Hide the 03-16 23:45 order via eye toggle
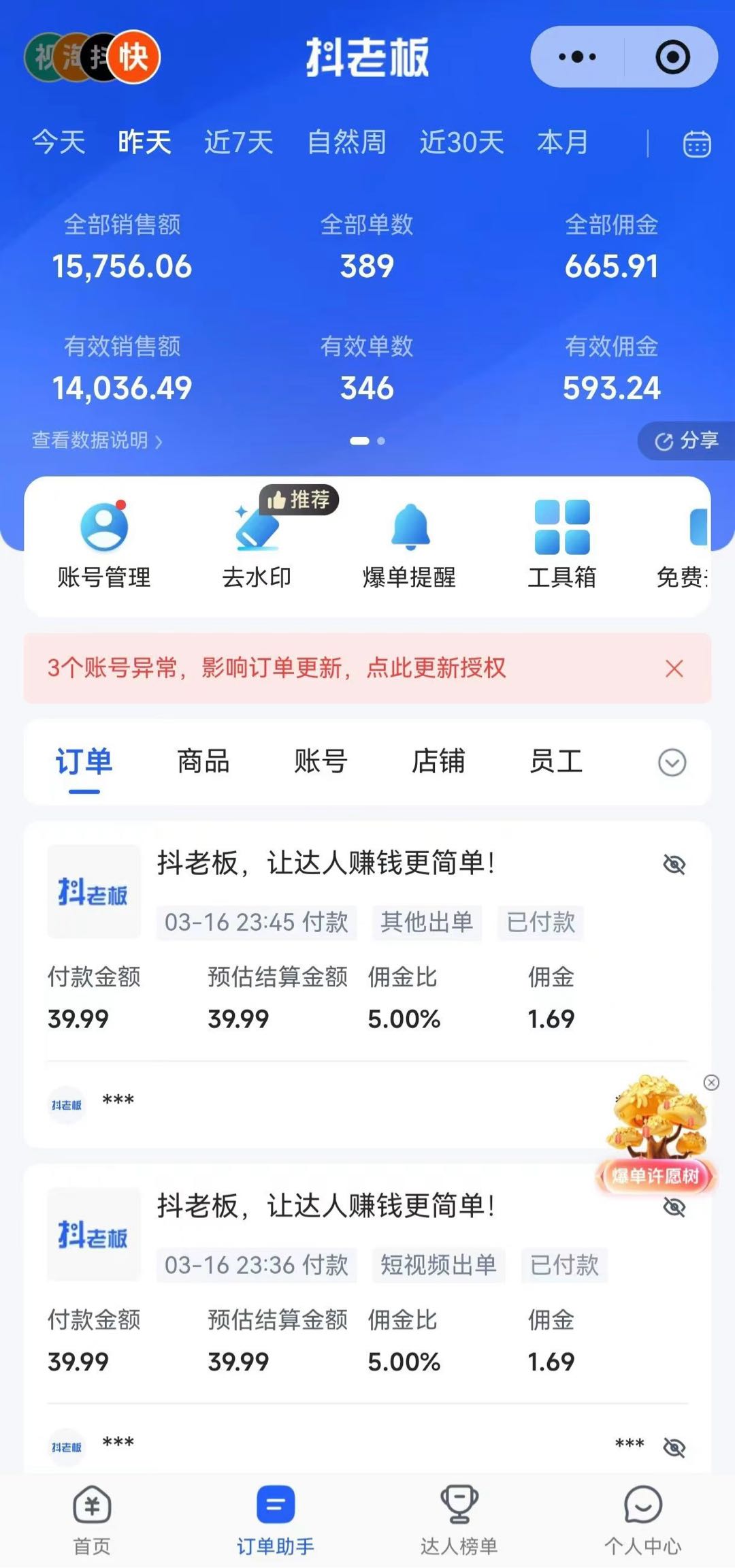This screenshot has height=1568, width=735. [x=675, y=865]
